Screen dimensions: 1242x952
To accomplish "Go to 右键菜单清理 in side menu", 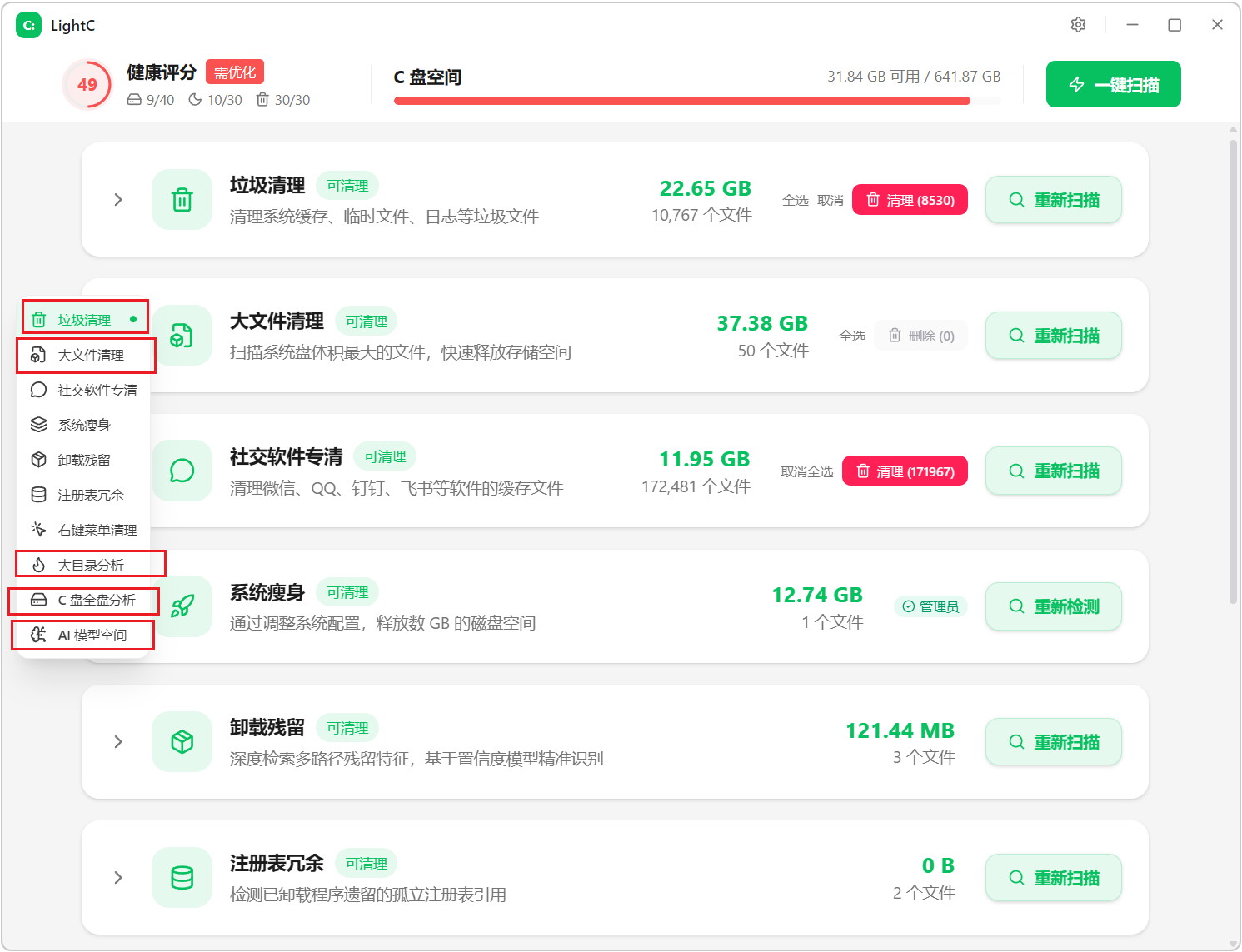I will pos(83,530).
